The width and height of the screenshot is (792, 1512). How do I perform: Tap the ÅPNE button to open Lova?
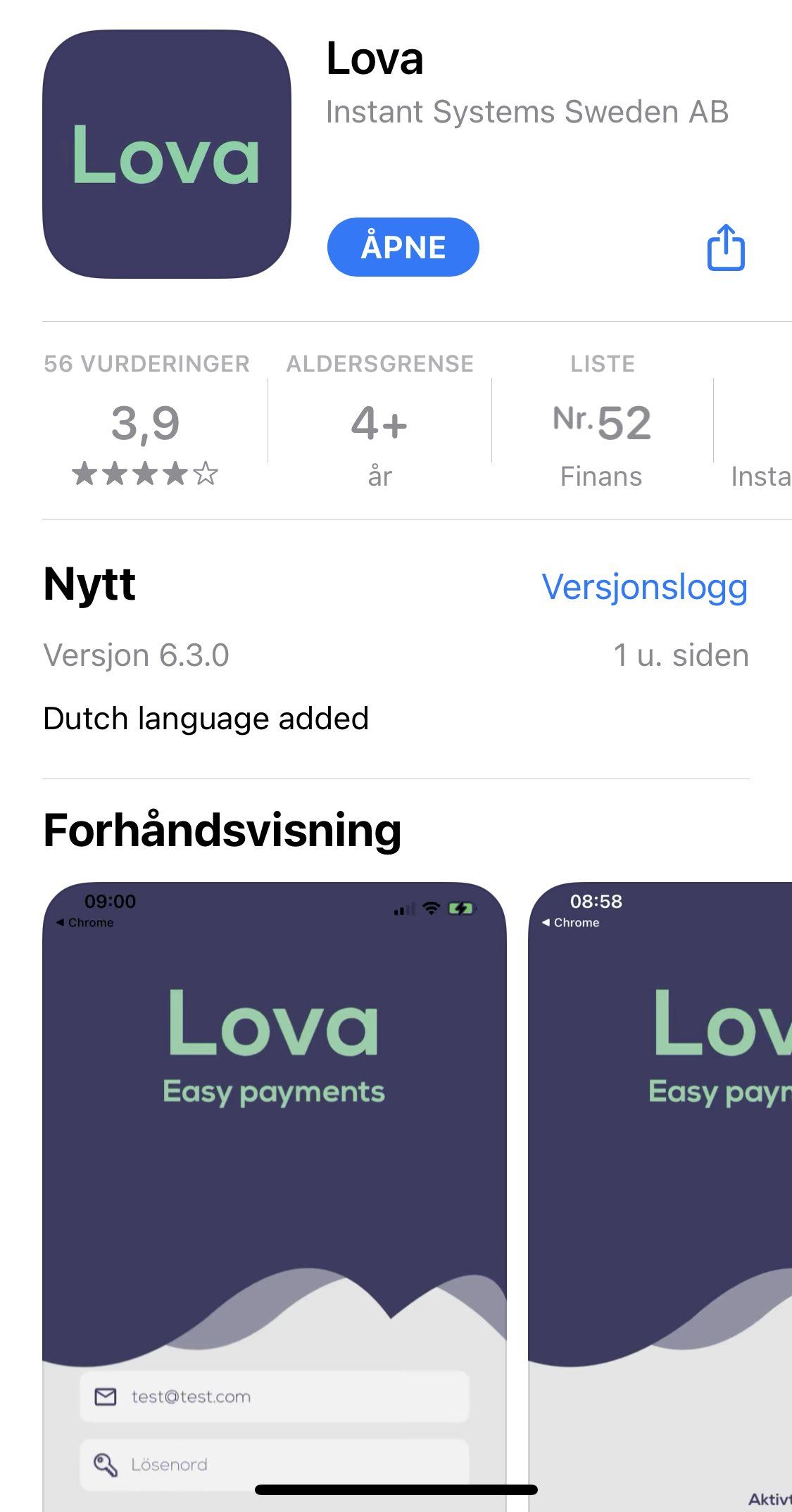[403, 247]
